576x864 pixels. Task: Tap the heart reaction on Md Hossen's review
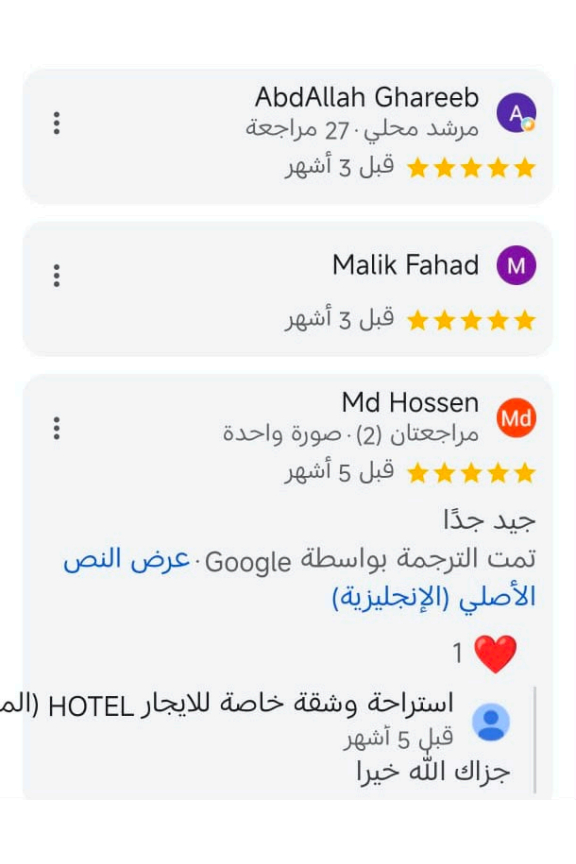494,654
